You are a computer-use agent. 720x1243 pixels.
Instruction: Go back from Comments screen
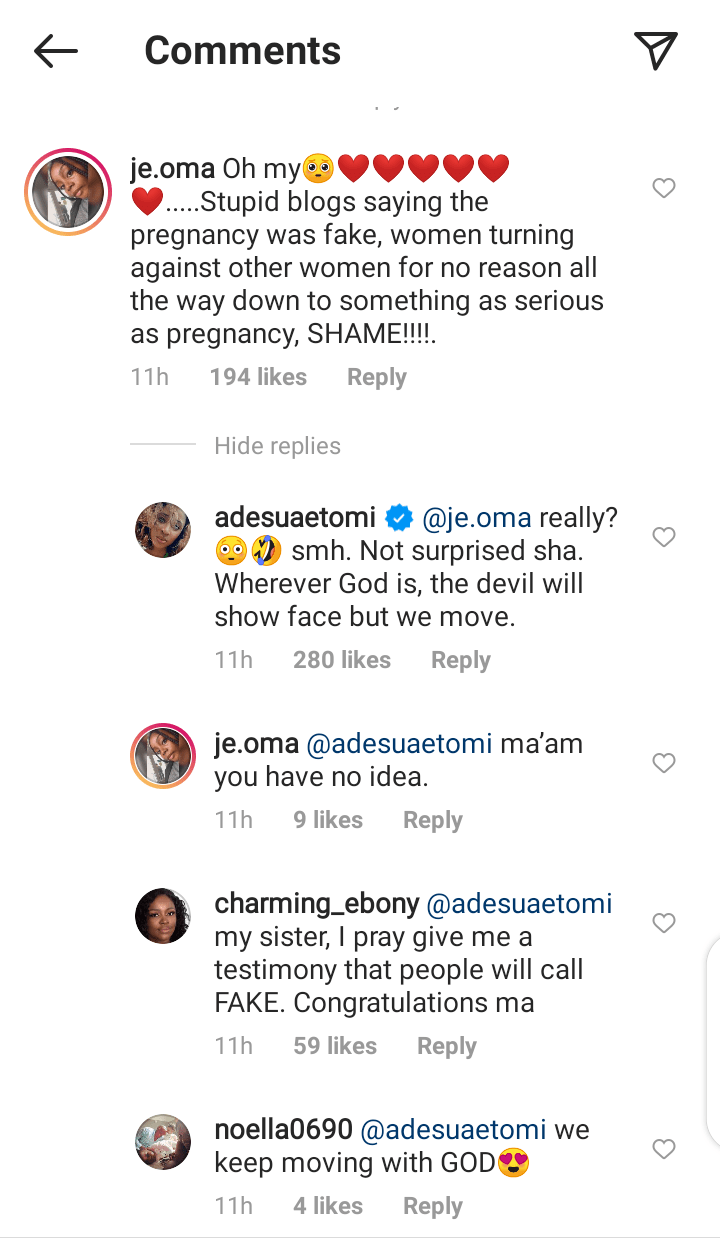click(56, 51)
